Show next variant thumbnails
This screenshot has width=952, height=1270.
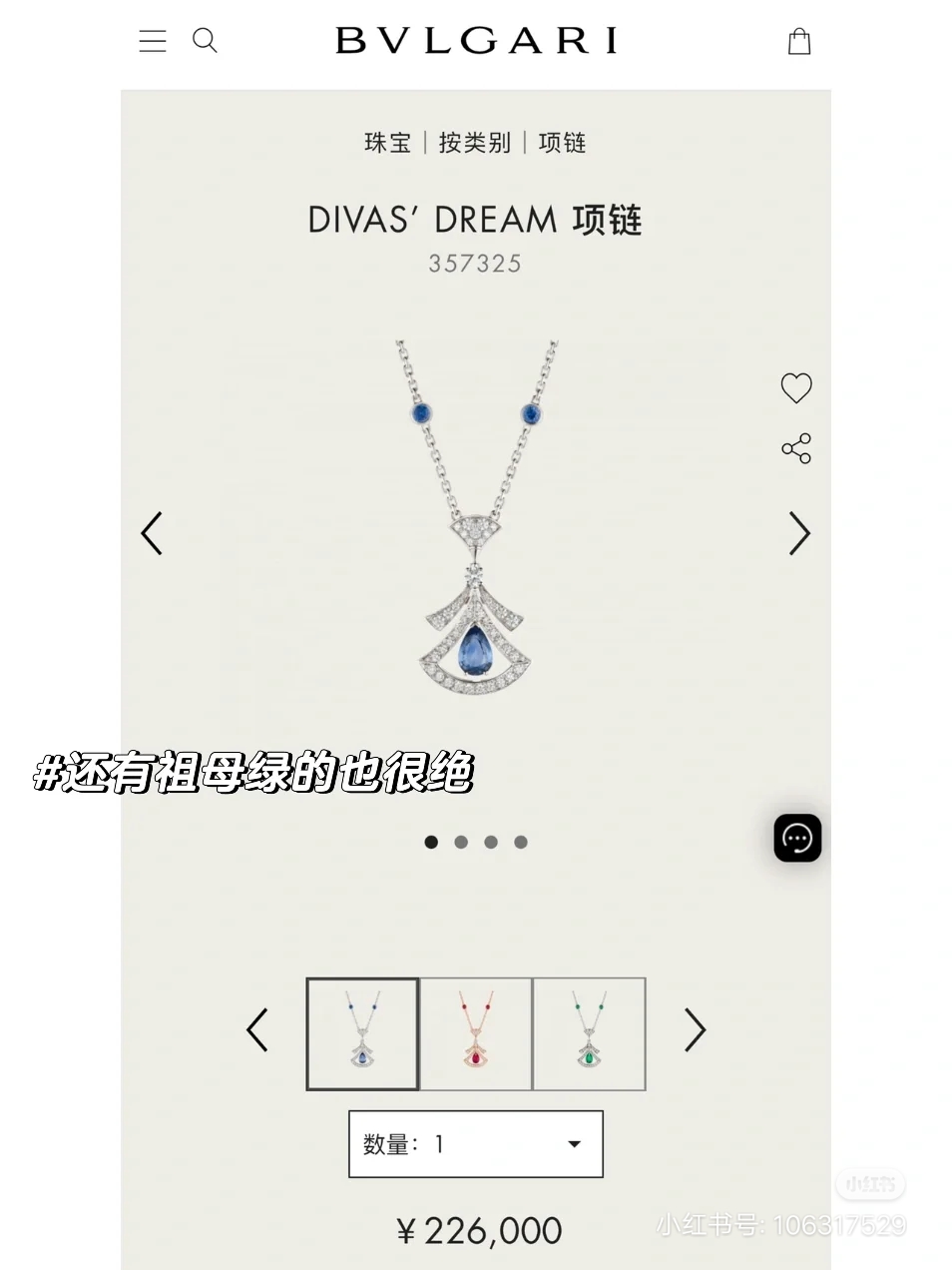pyautogui.click(x=695, y=1029)
